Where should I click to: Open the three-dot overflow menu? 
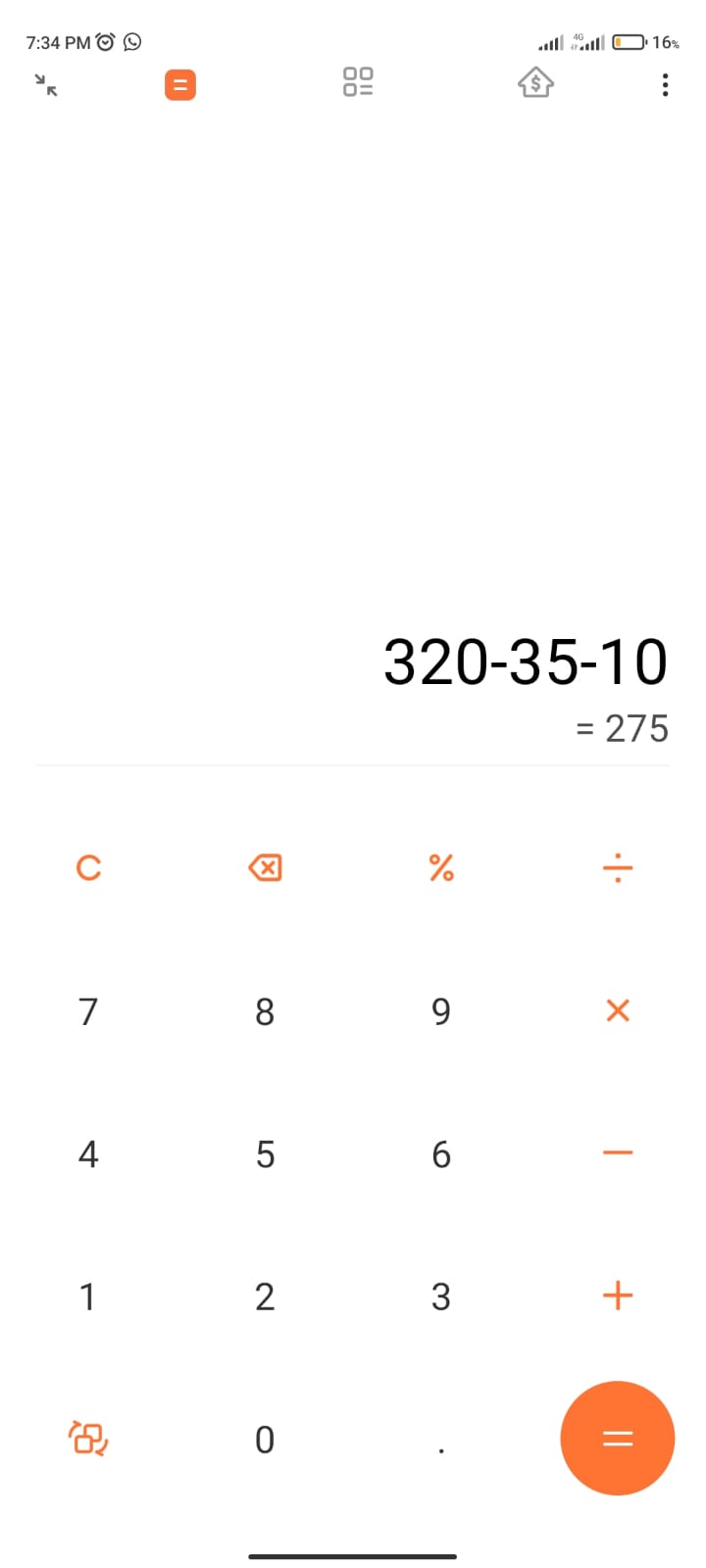click(x=665, y=85)
